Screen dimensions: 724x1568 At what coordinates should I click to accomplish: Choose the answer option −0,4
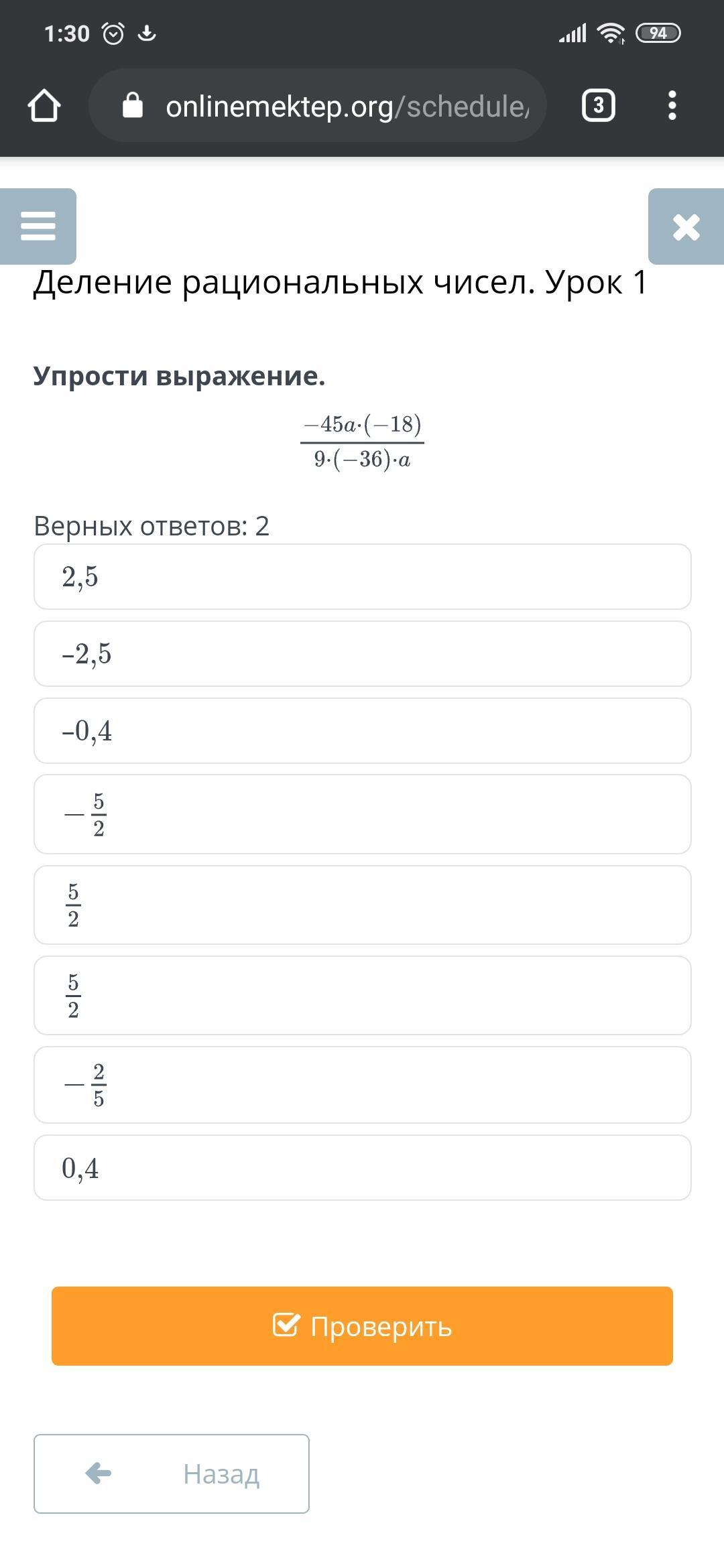[362, 731]
